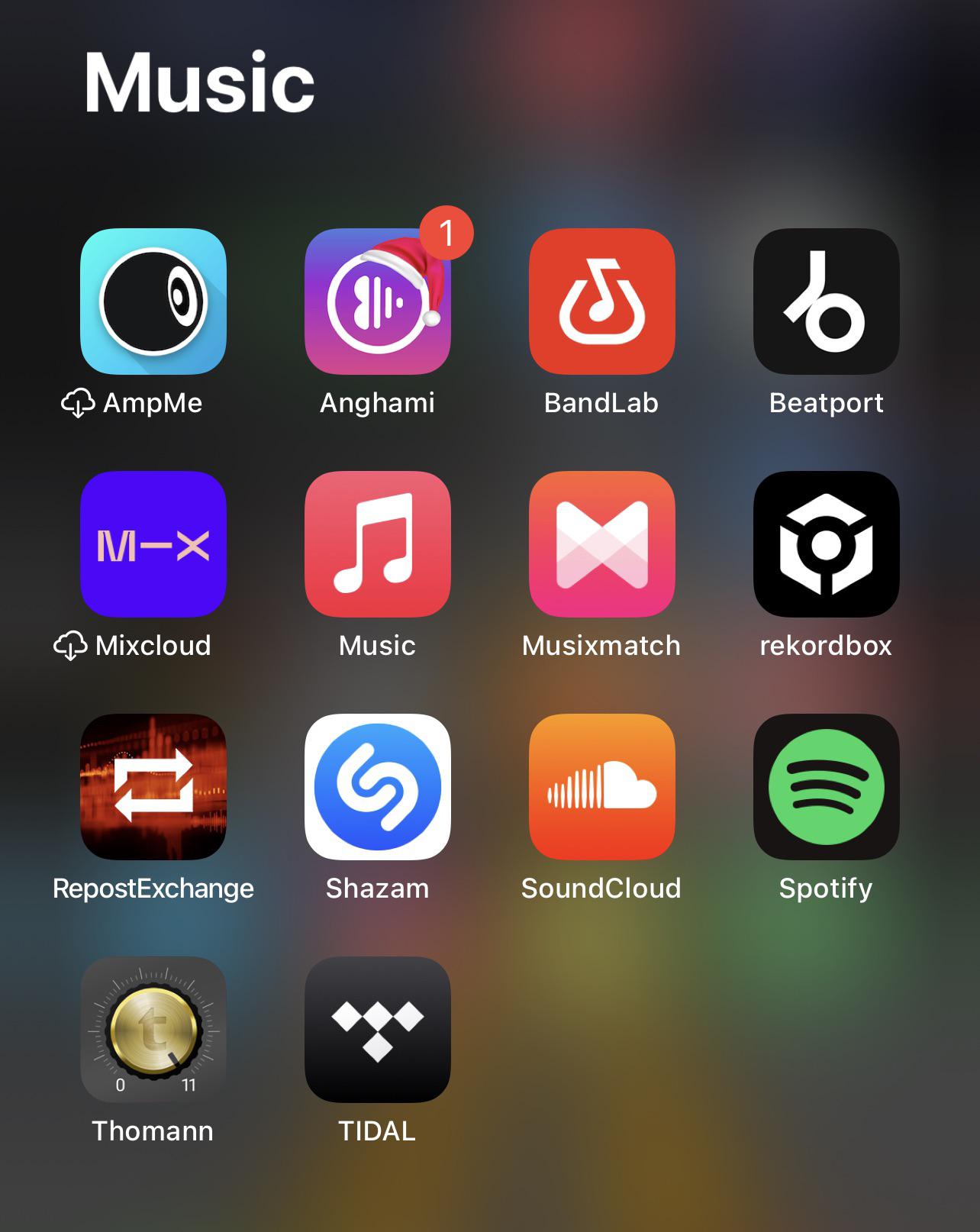Open SoundCloud
The image size is (980, 1232).
[602, 787]
